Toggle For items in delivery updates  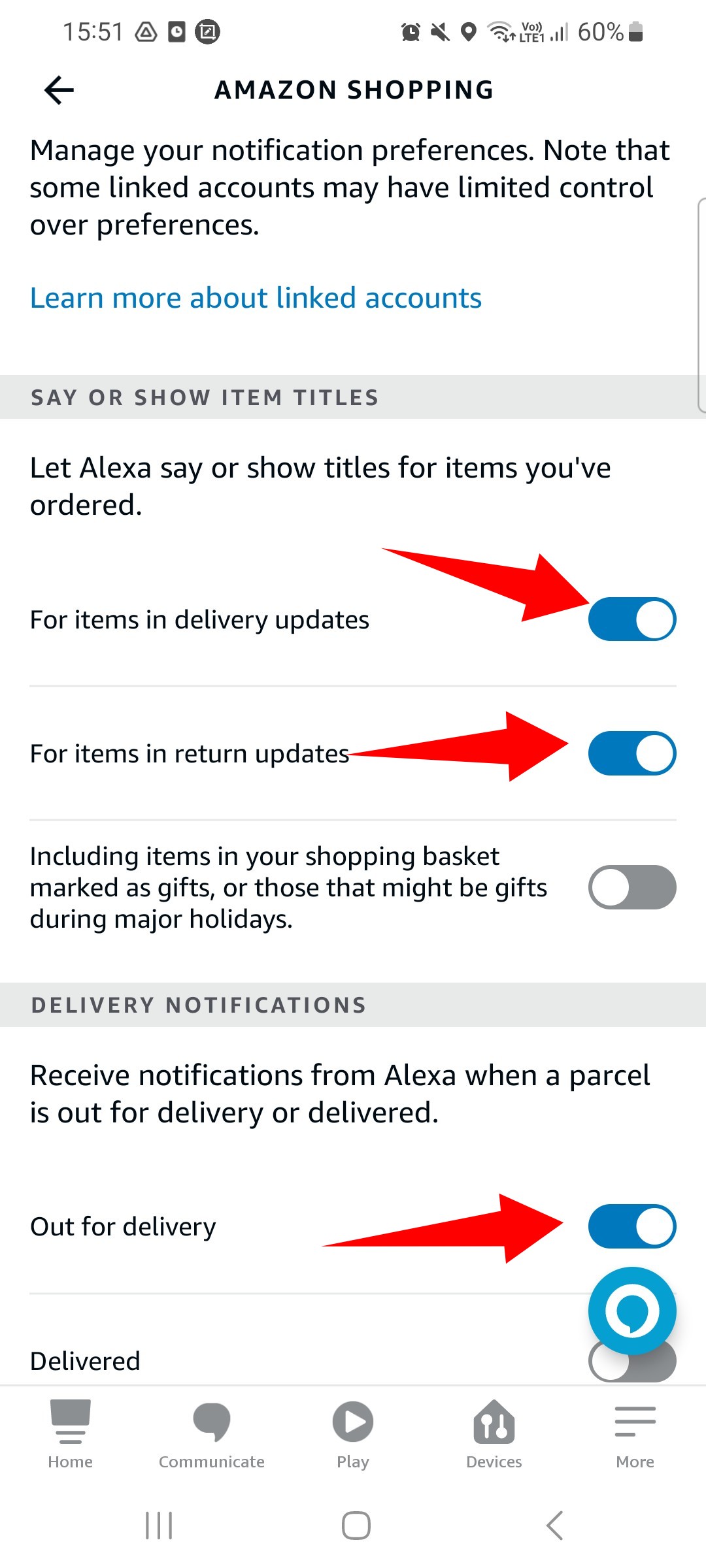pyautogui.click(x=632, y=619)
